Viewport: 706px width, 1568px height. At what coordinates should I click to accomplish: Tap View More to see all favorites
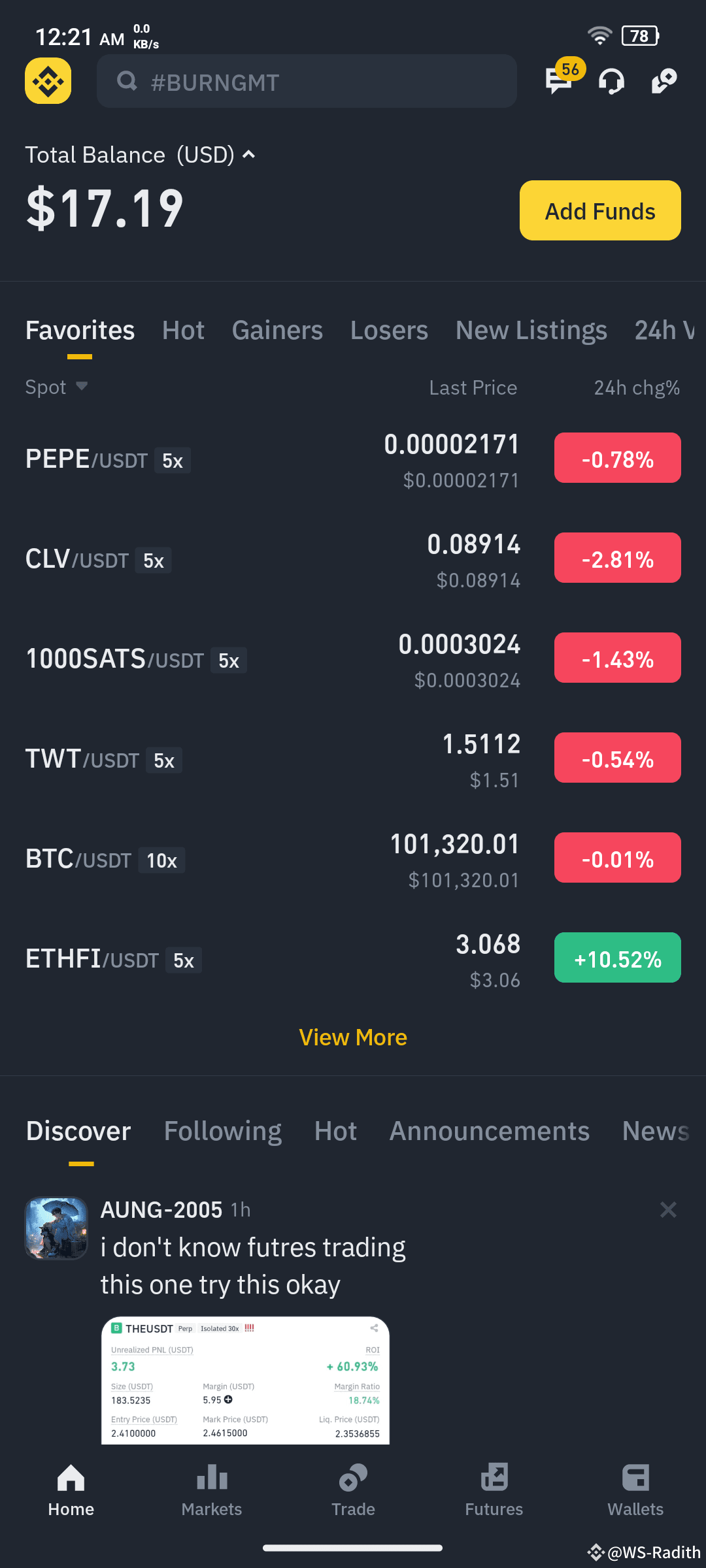[353, 1037]
